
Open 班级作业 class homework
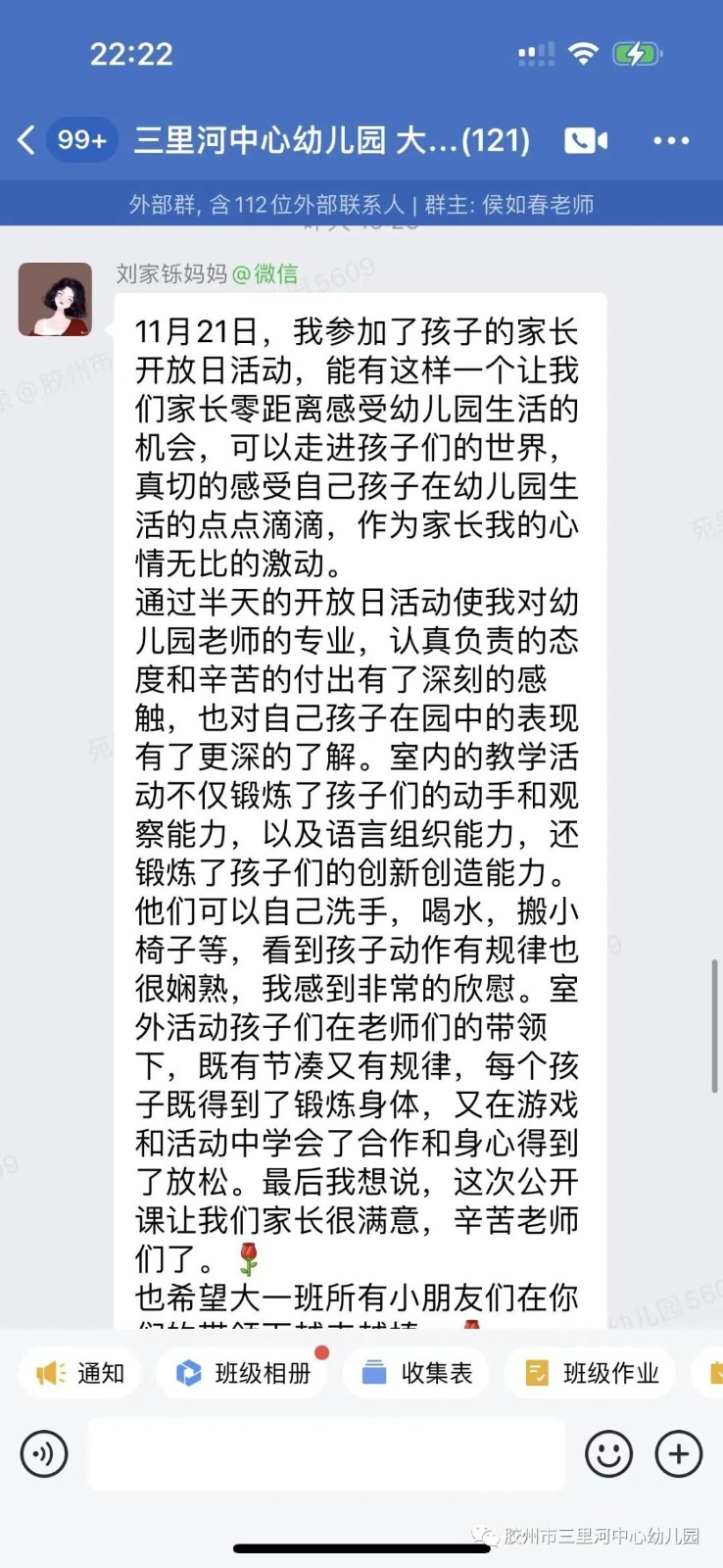592,1373
